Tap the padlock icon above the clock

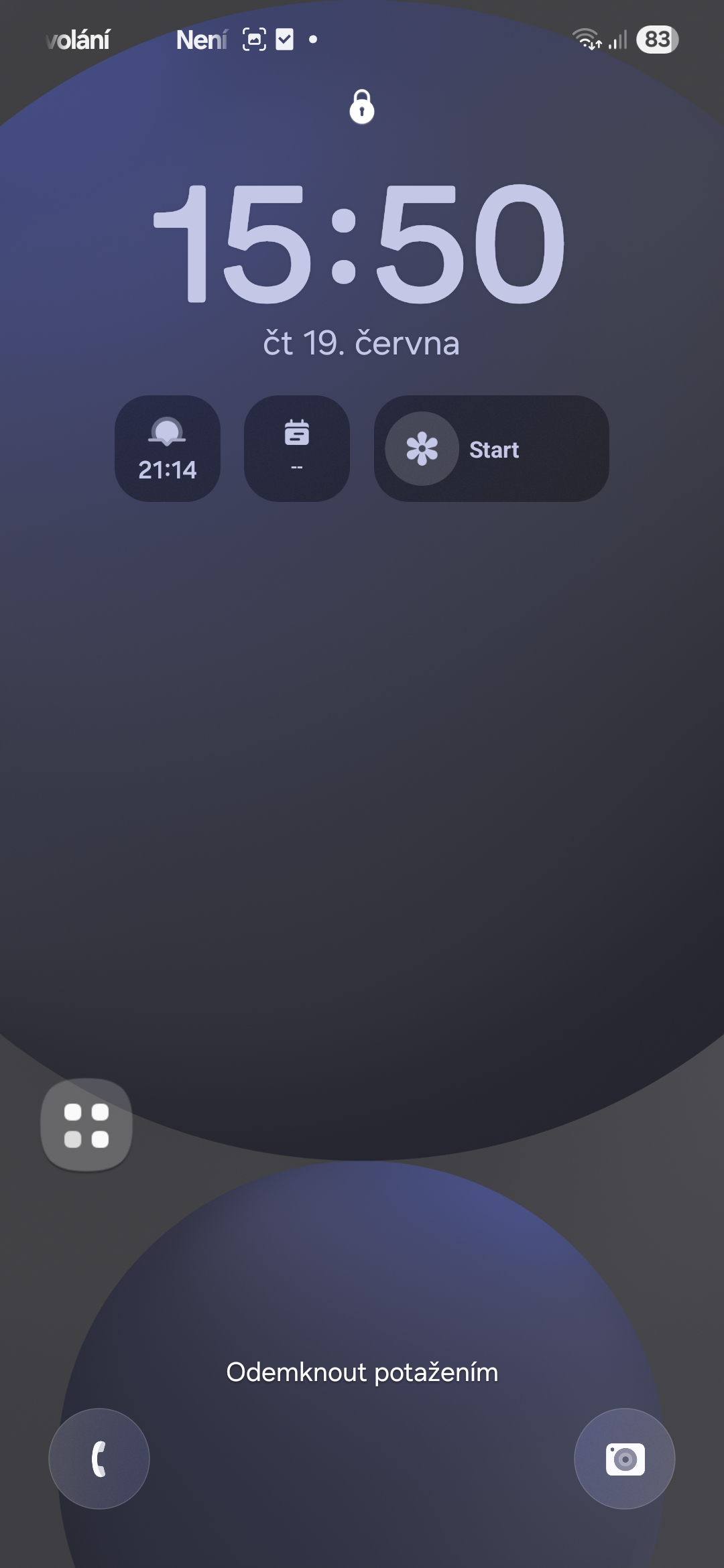click(x=362, y=107)
